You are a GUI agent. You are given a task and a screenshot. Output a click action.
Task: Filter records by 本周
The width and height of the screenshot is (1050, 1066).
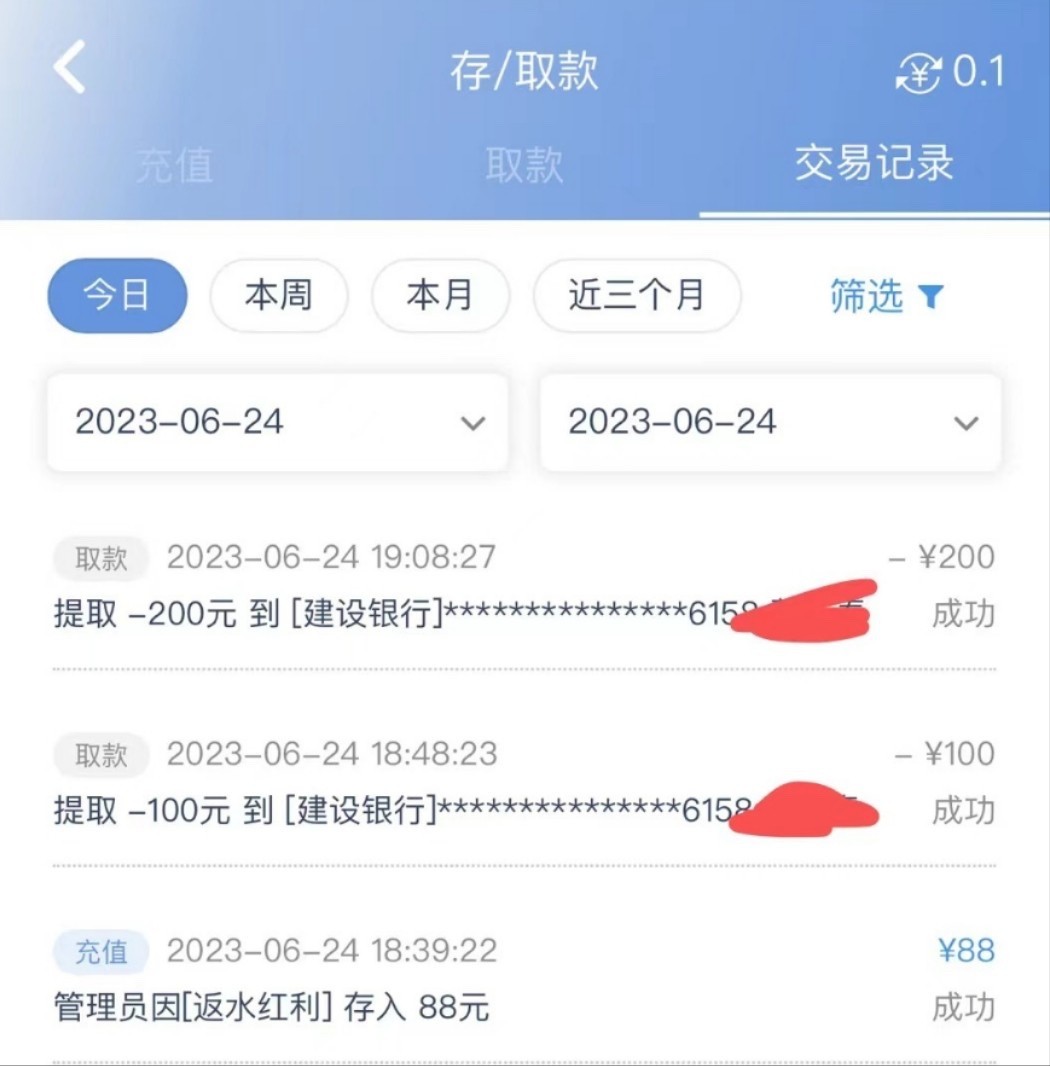(279, 296)
